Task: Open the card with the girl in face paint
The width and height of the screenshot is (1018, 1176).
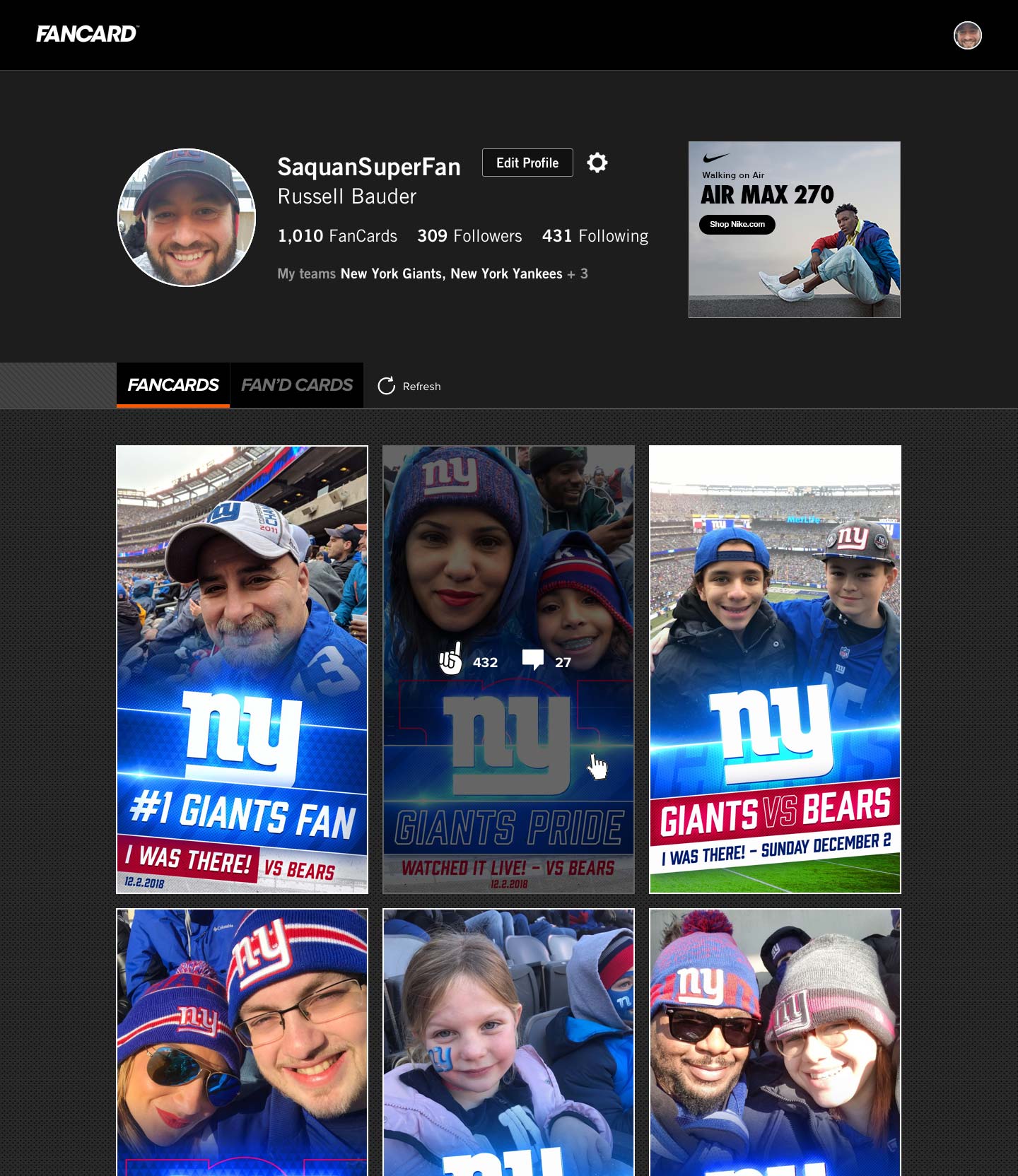Action: click(508, 1042)
